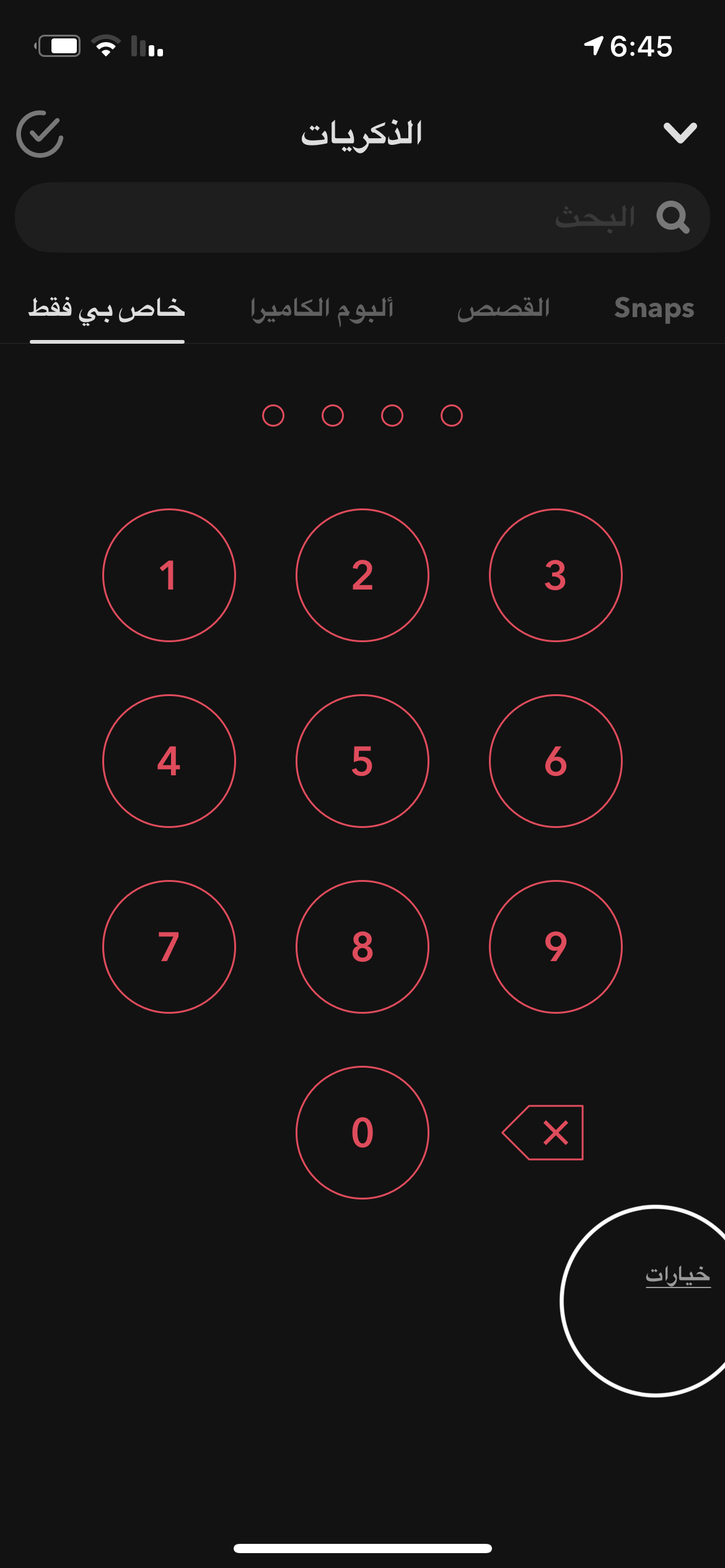Enter digit 1 on the passcode keypad
Screen dimensions: 725x1568
169,575
